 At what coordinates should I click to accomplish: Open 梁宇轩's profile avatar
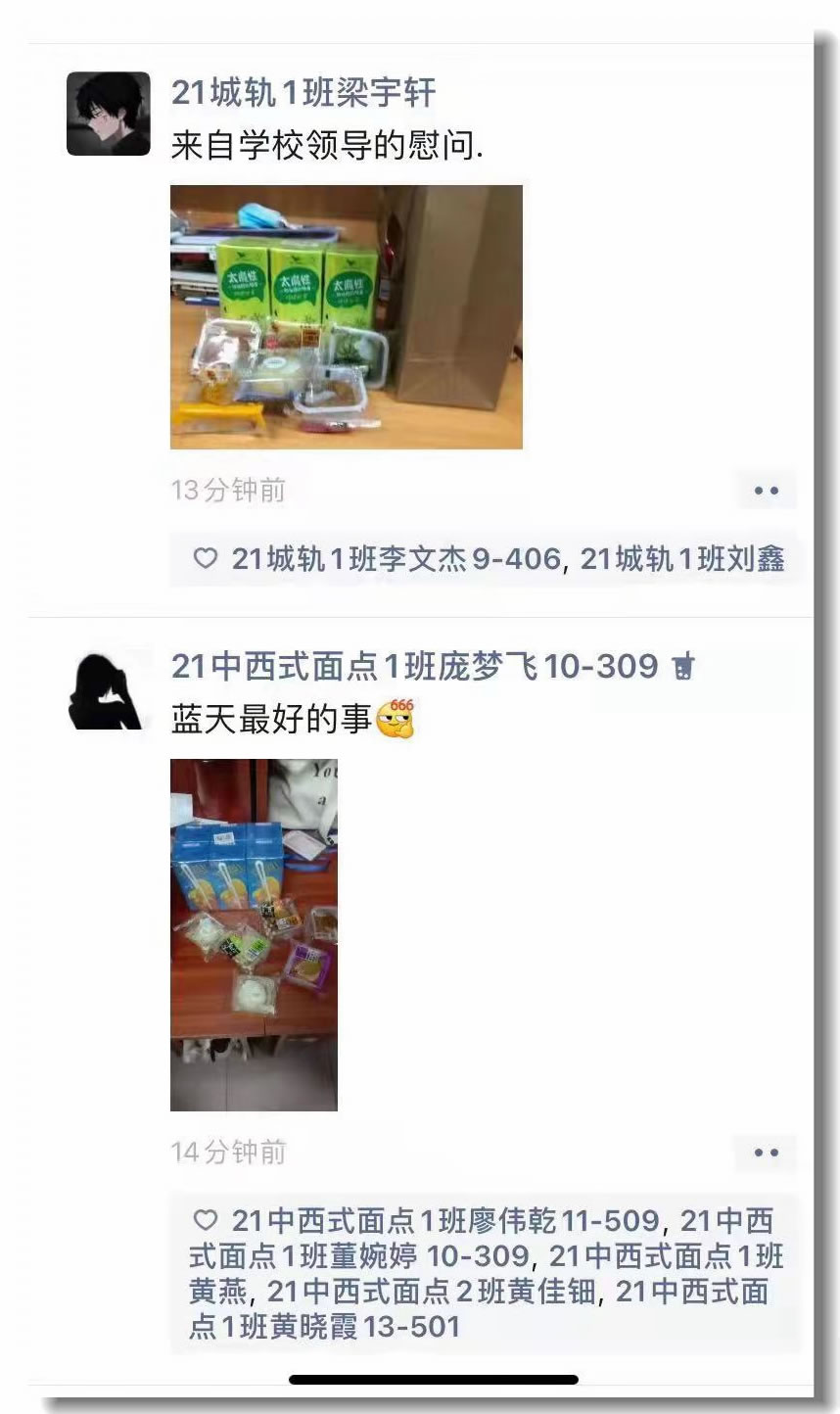click(x=108, y=114)
